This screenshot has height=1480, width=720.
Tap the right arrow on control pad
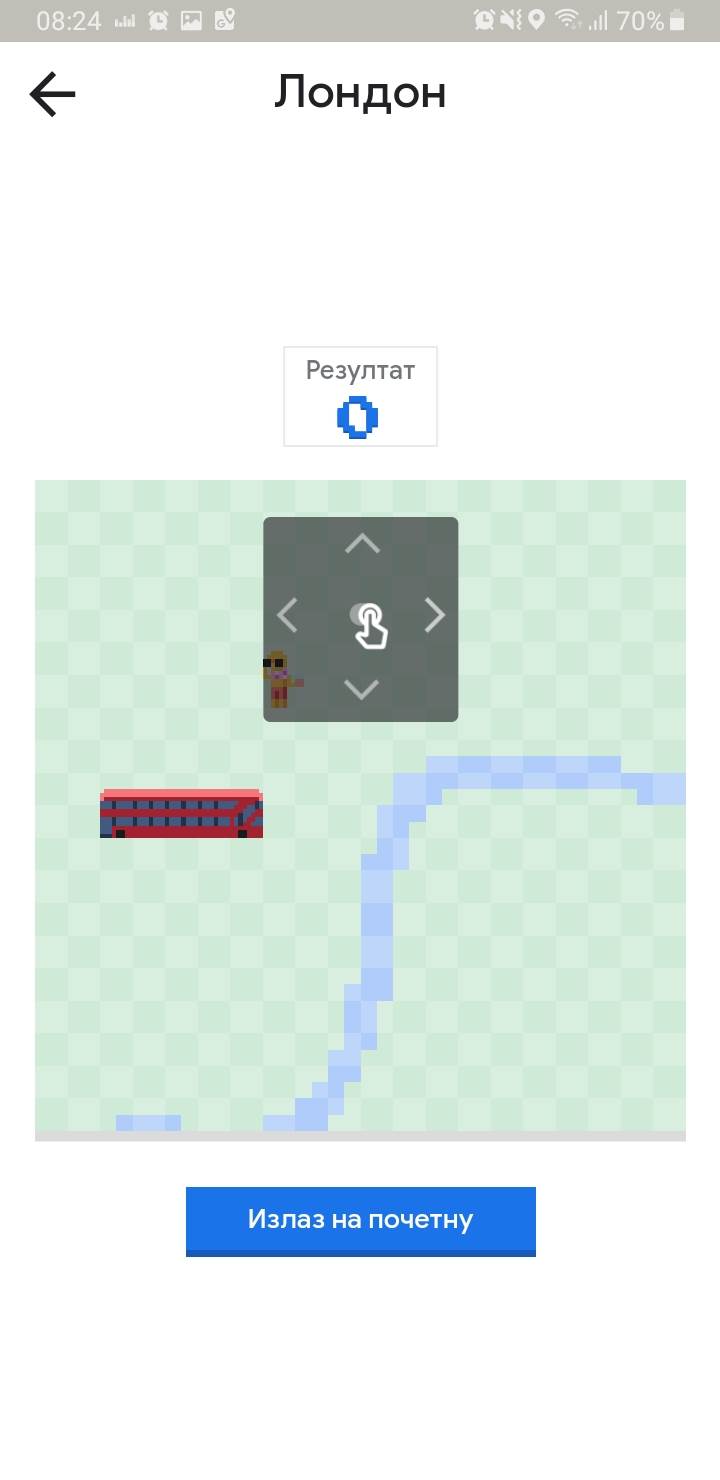point(434,616)
